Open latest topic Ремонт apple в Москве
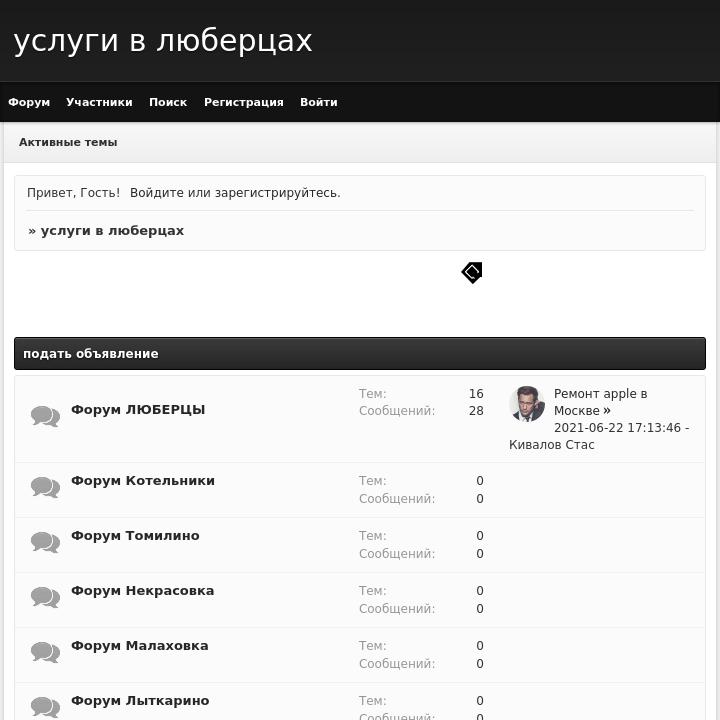Viewport: 720px width, 720px height. [x=600, y=402]
